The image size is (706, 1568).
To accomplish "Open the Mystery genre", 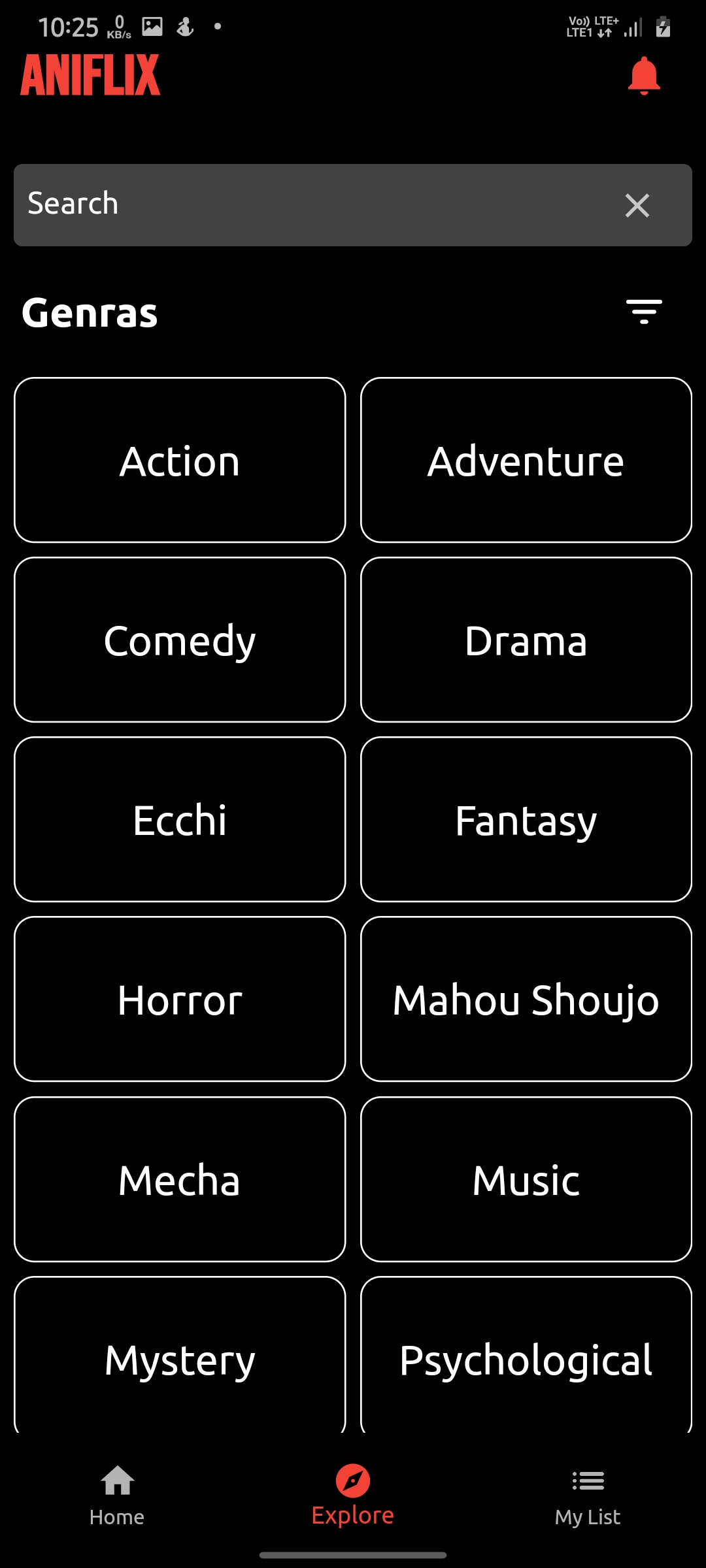I will tap(180, 1356).
